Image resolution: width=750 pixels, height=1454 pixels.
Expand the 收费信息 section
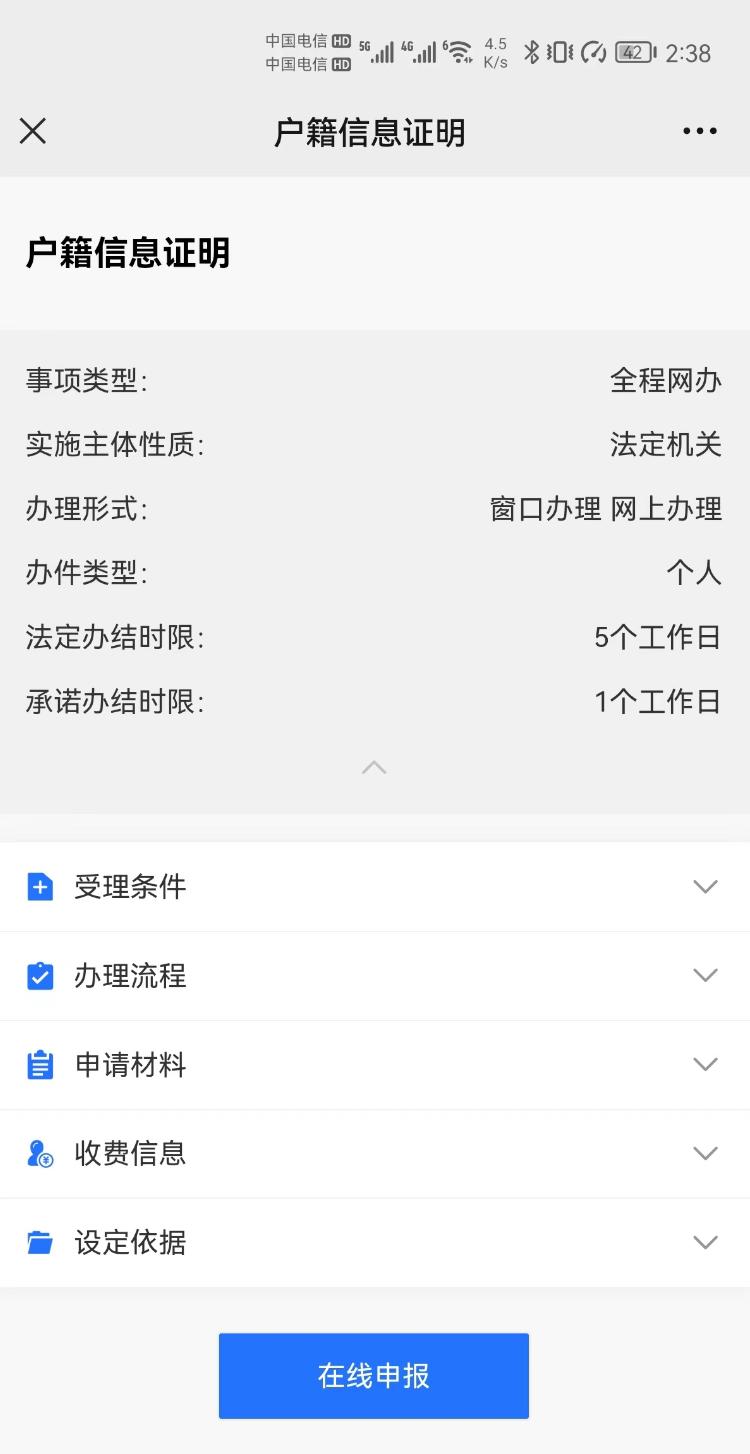point(706,1154)
